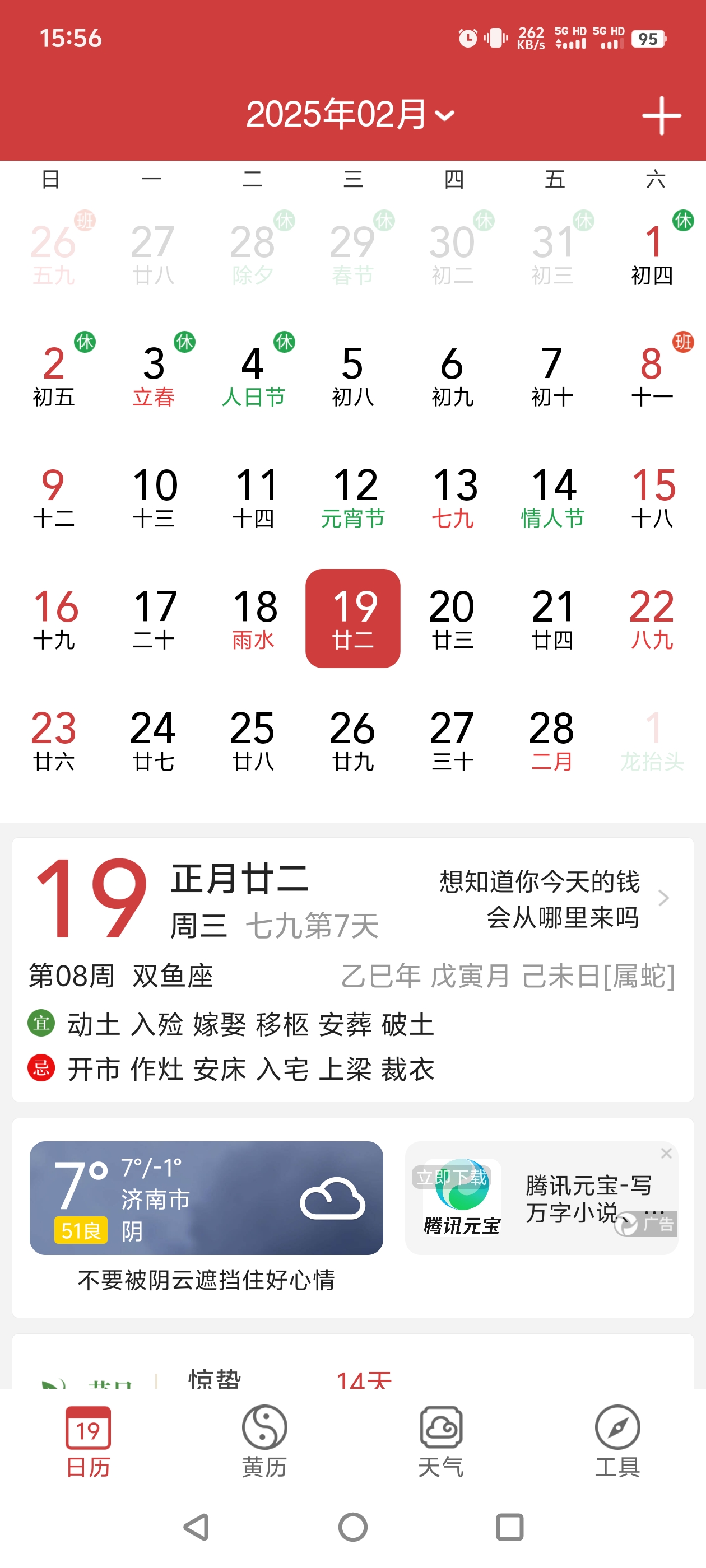The width and height of the screenshot is (706, 1568).
Task: Go back using system back button
Action: (x=196, y=1527)
